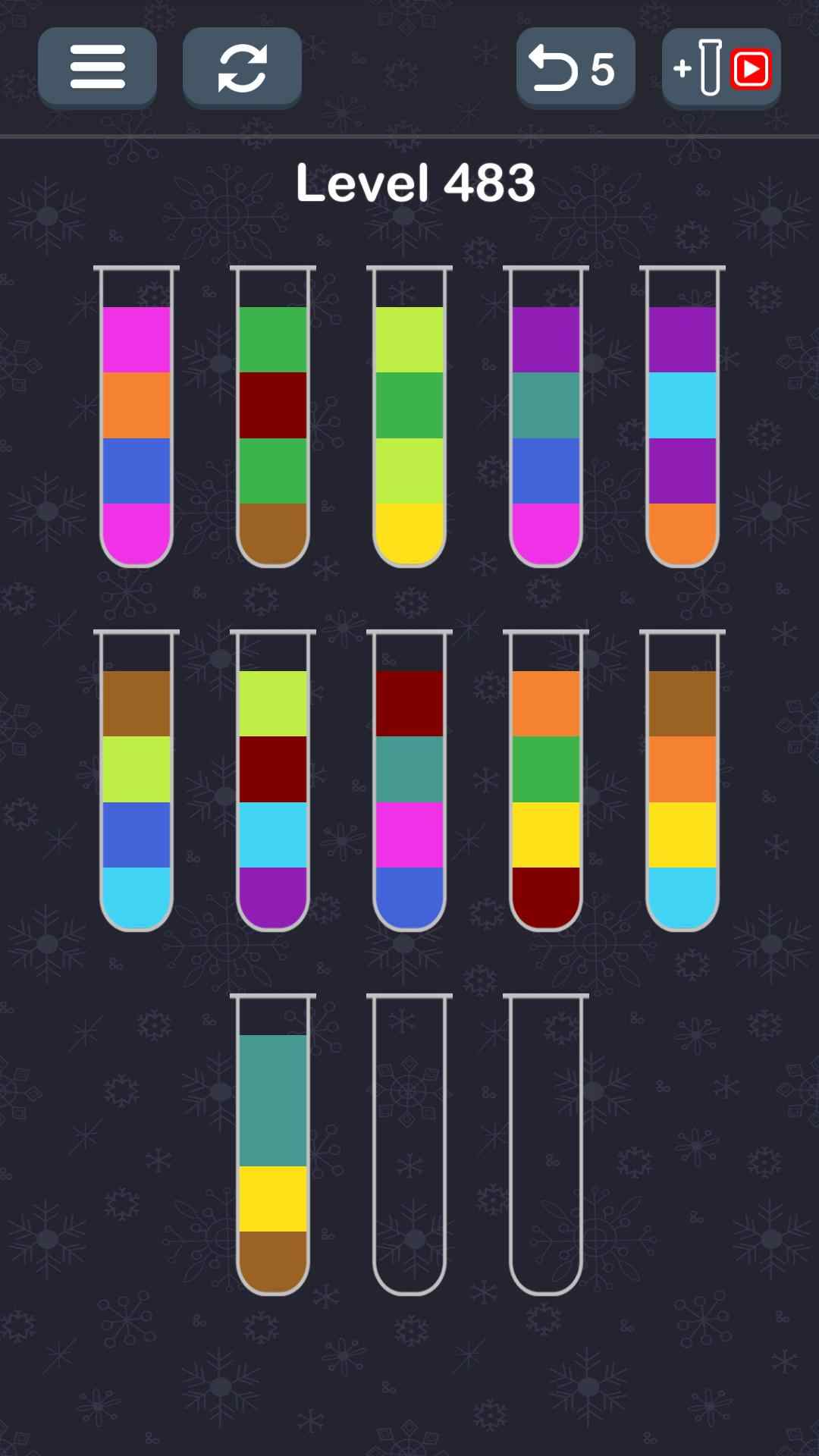
Task: Select the tube with dark red on top
Action: click(x=409, y=781)
